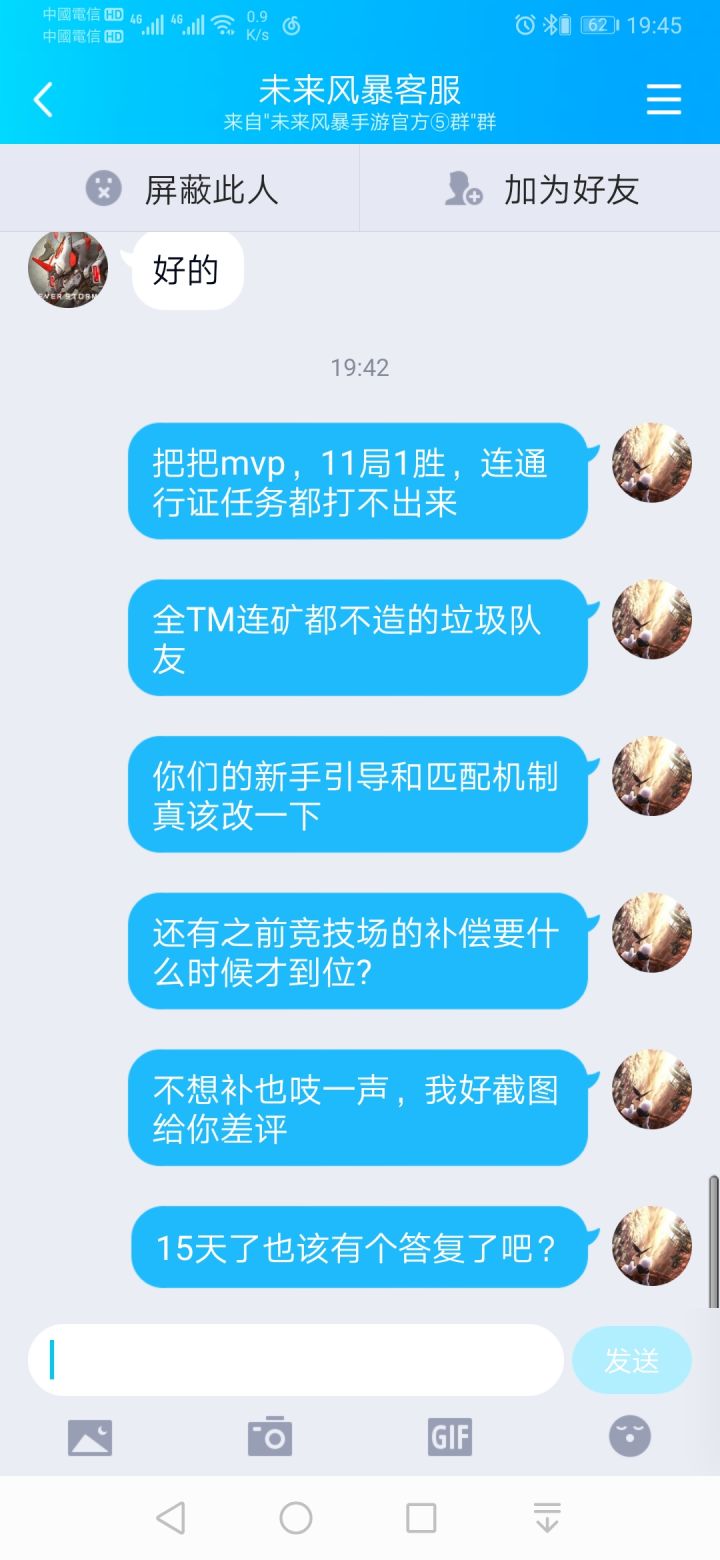Tap the navigation pull-down arrow
720x1560 pixels.
point(546,1516)
